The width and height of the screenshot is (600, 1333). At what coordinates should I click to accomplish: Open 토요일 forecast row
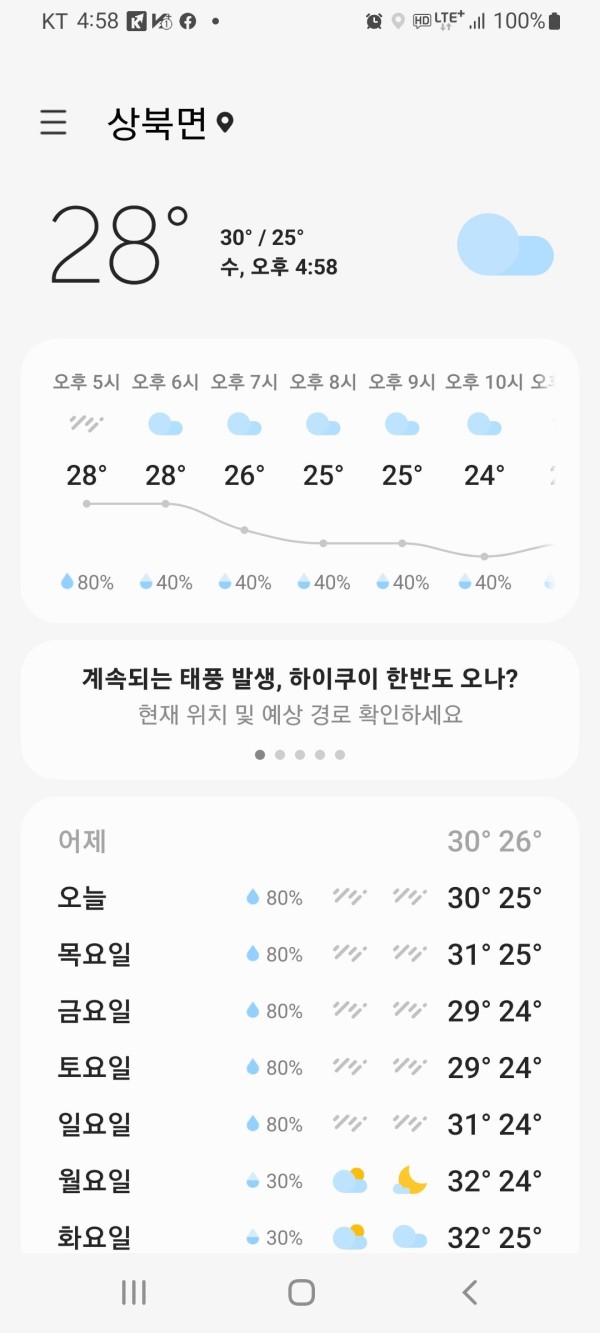tap(300, 1068)
